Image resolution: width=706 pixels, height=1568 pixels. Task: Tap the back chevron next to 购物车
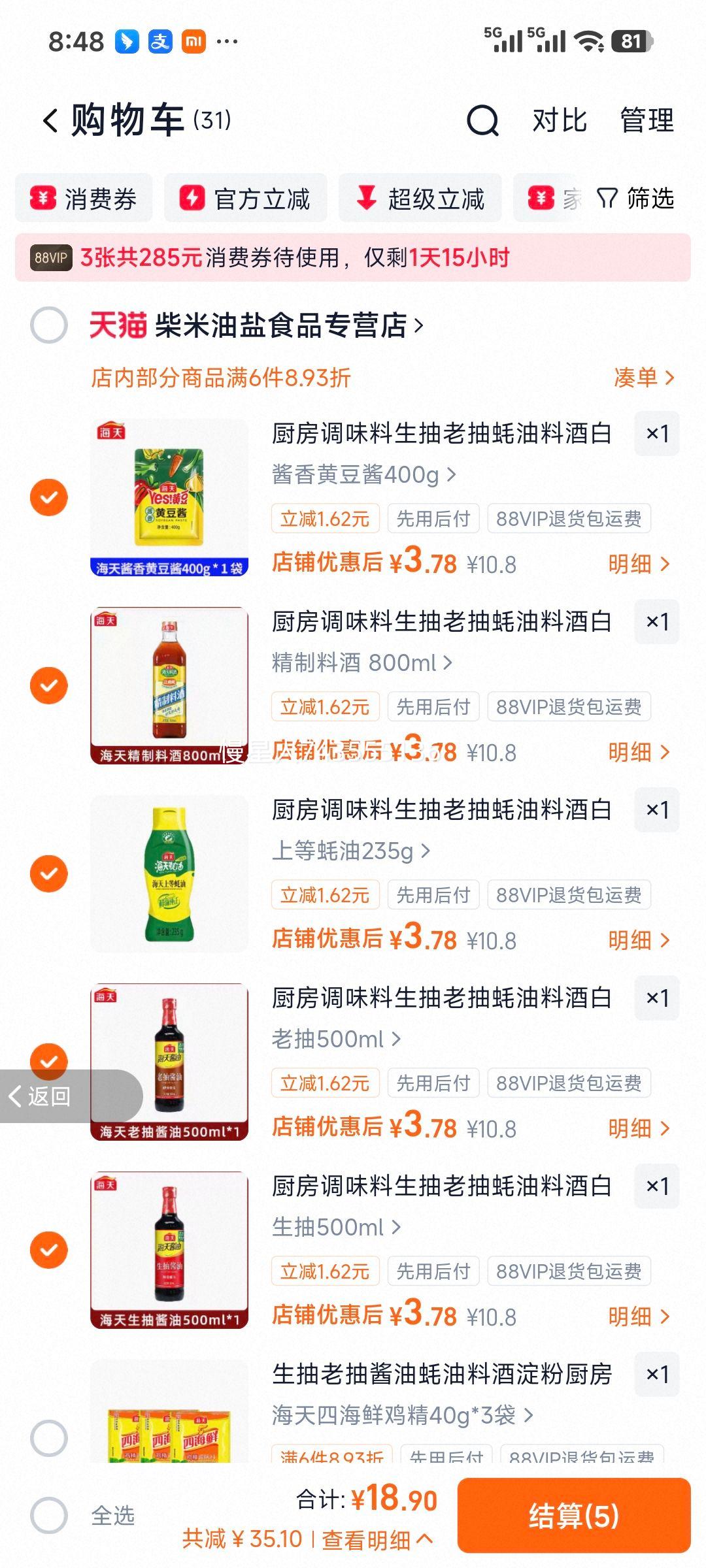point(49,120)
